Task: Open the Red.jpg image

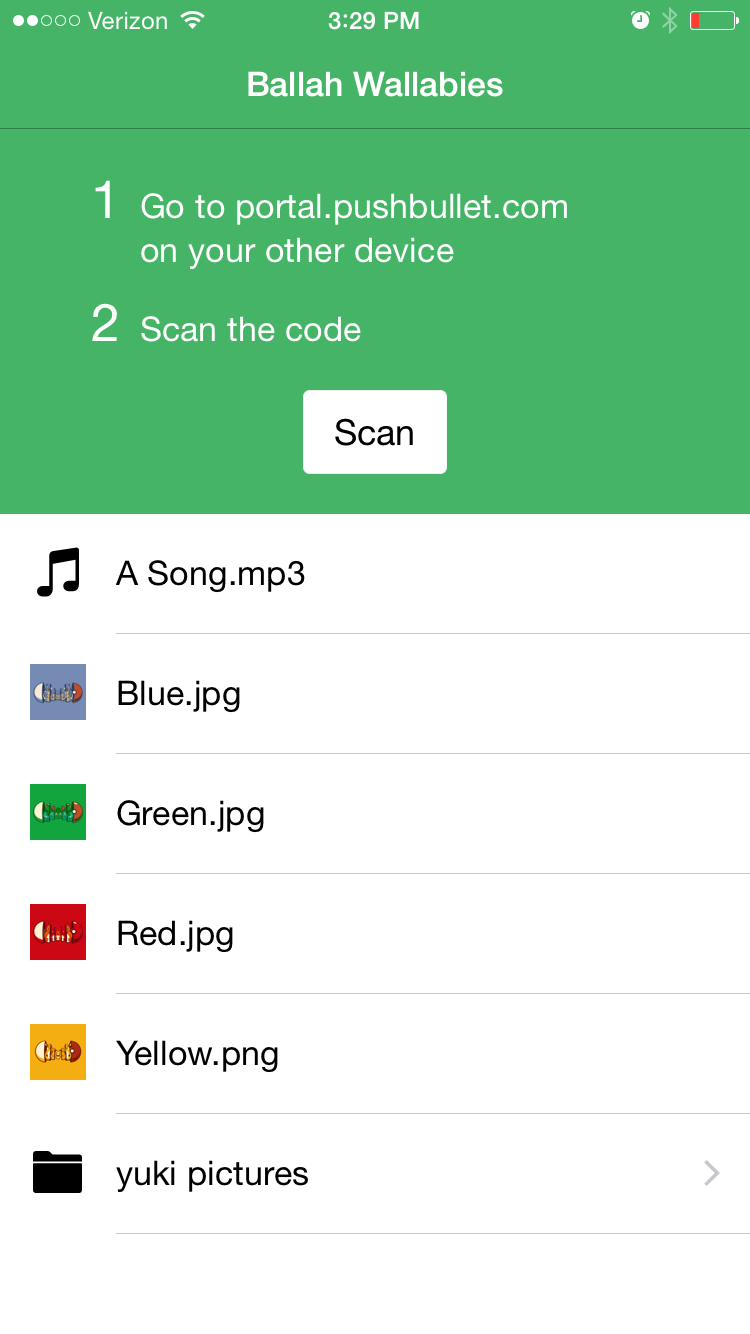Action: coord(375,934)
